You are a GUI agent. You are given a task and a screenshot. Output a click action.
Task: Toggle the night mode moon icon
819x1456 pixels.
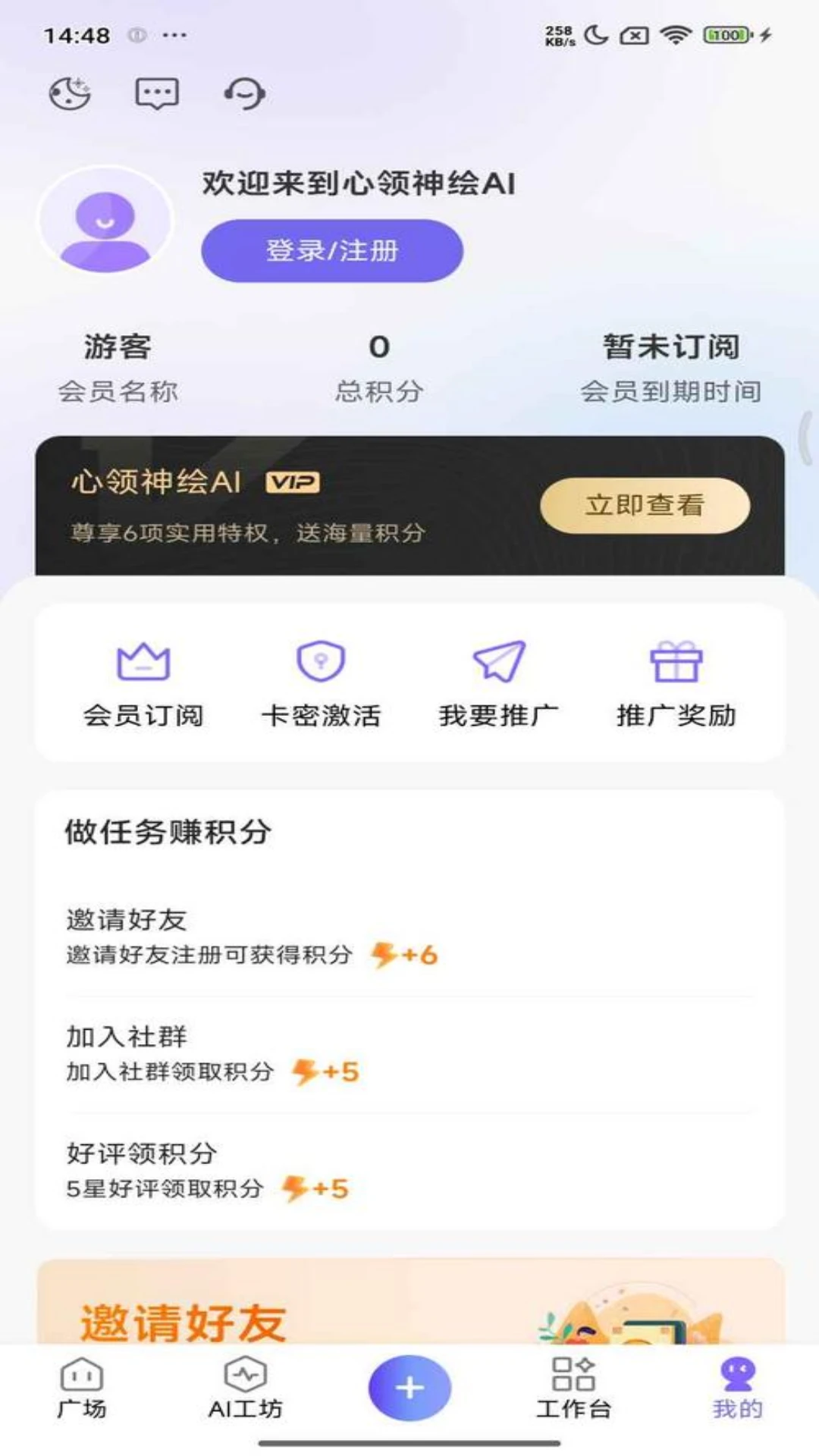tap(69, 94)
